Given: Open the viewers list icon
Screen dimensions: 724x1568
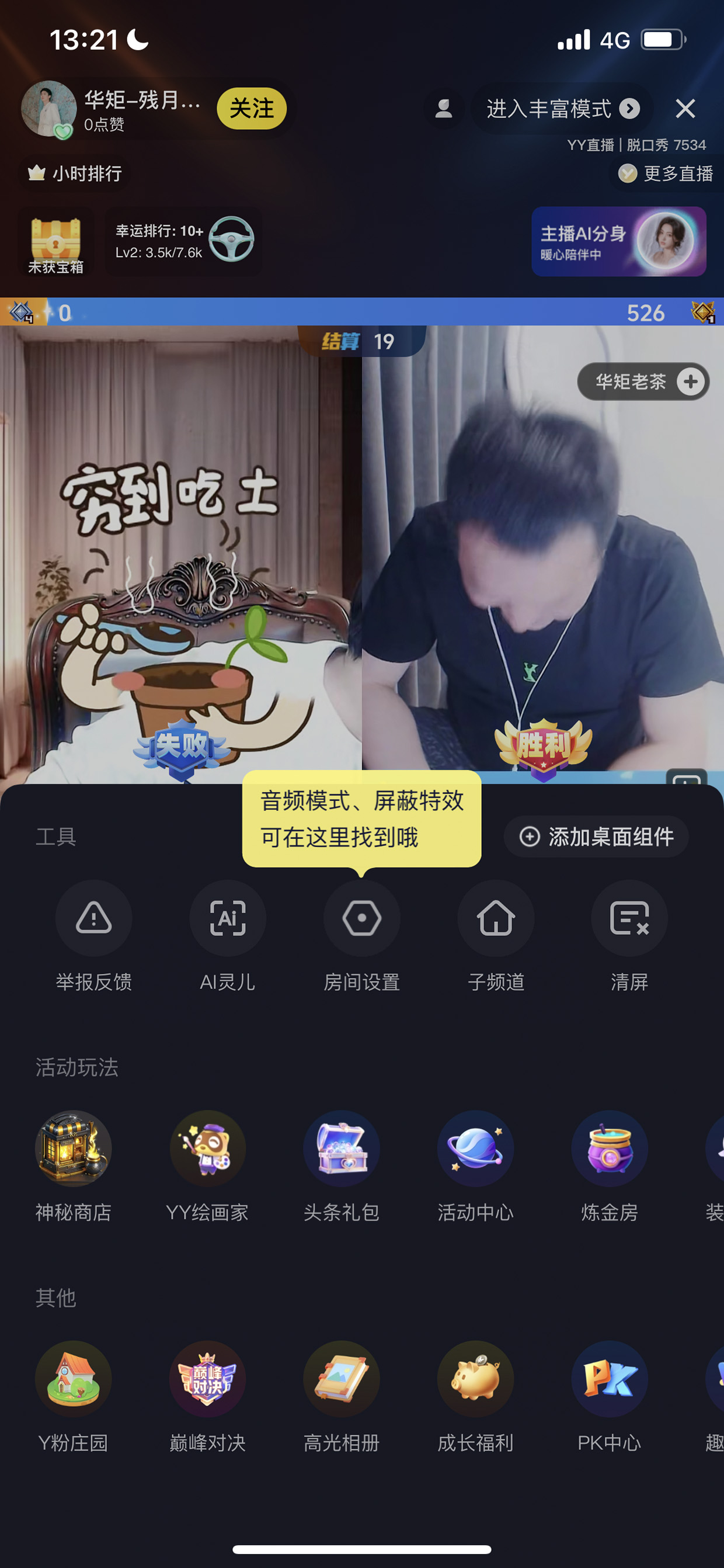Looking at the screenshot, I should coord(444,108).
